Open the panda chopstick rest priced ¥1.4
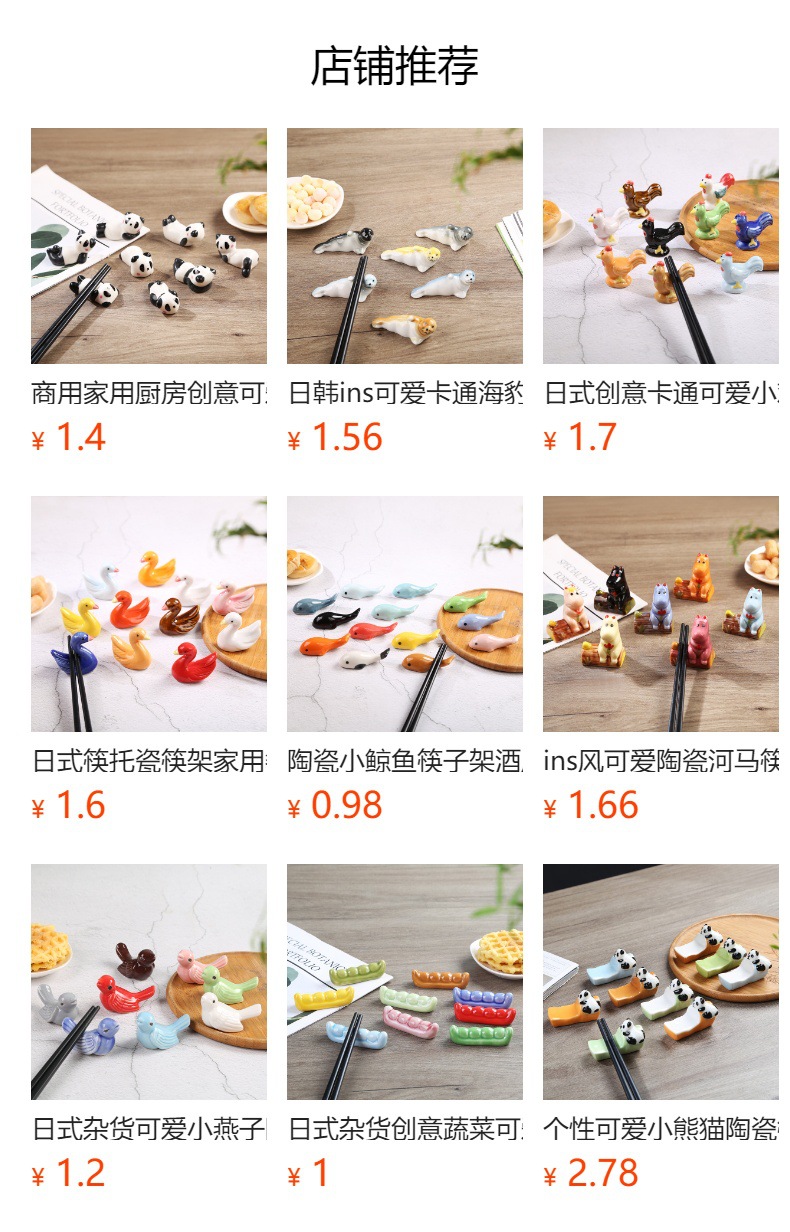The width and height of the screenshot is (790, 1232). pos(149,246)
